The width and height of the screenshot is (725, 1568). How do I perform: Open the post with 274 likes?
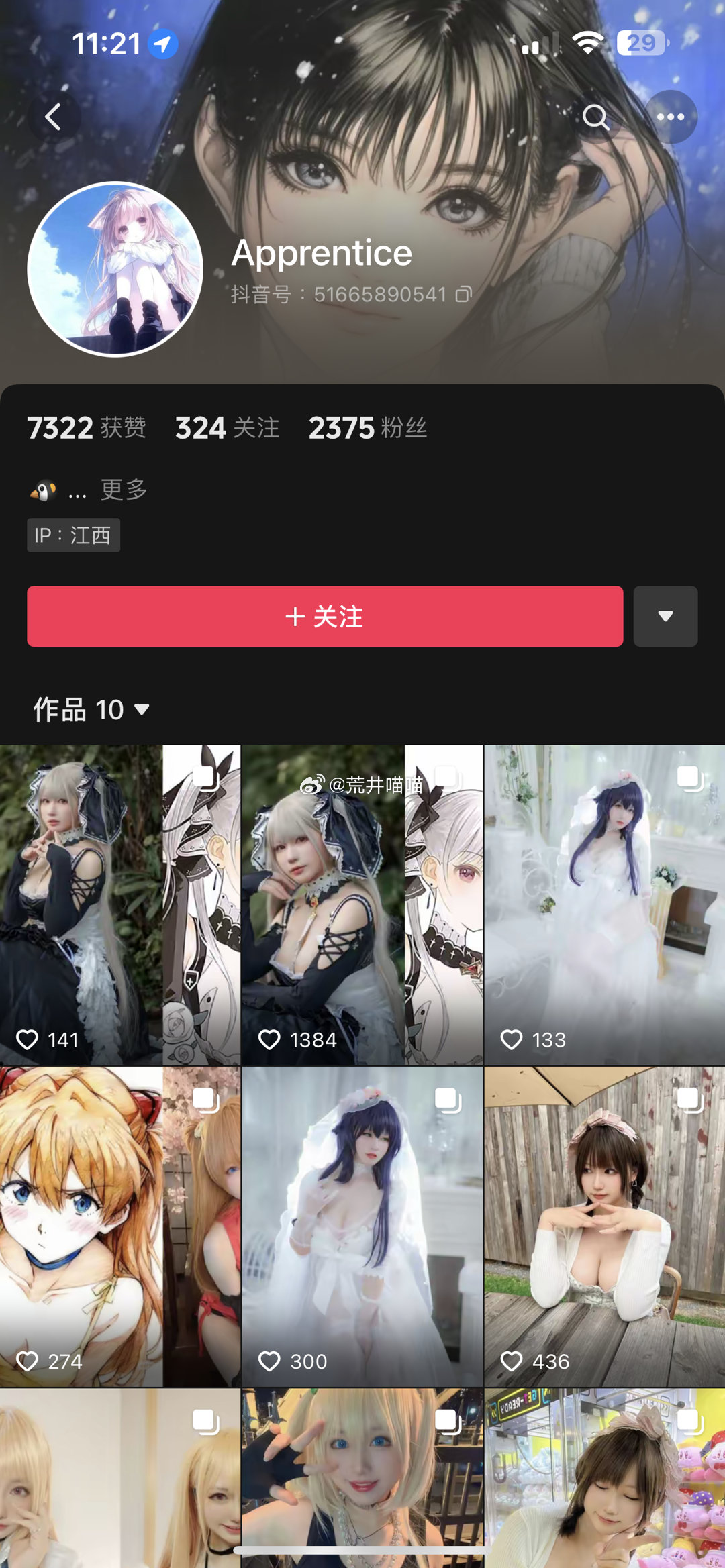click(x=119, y=1226)
